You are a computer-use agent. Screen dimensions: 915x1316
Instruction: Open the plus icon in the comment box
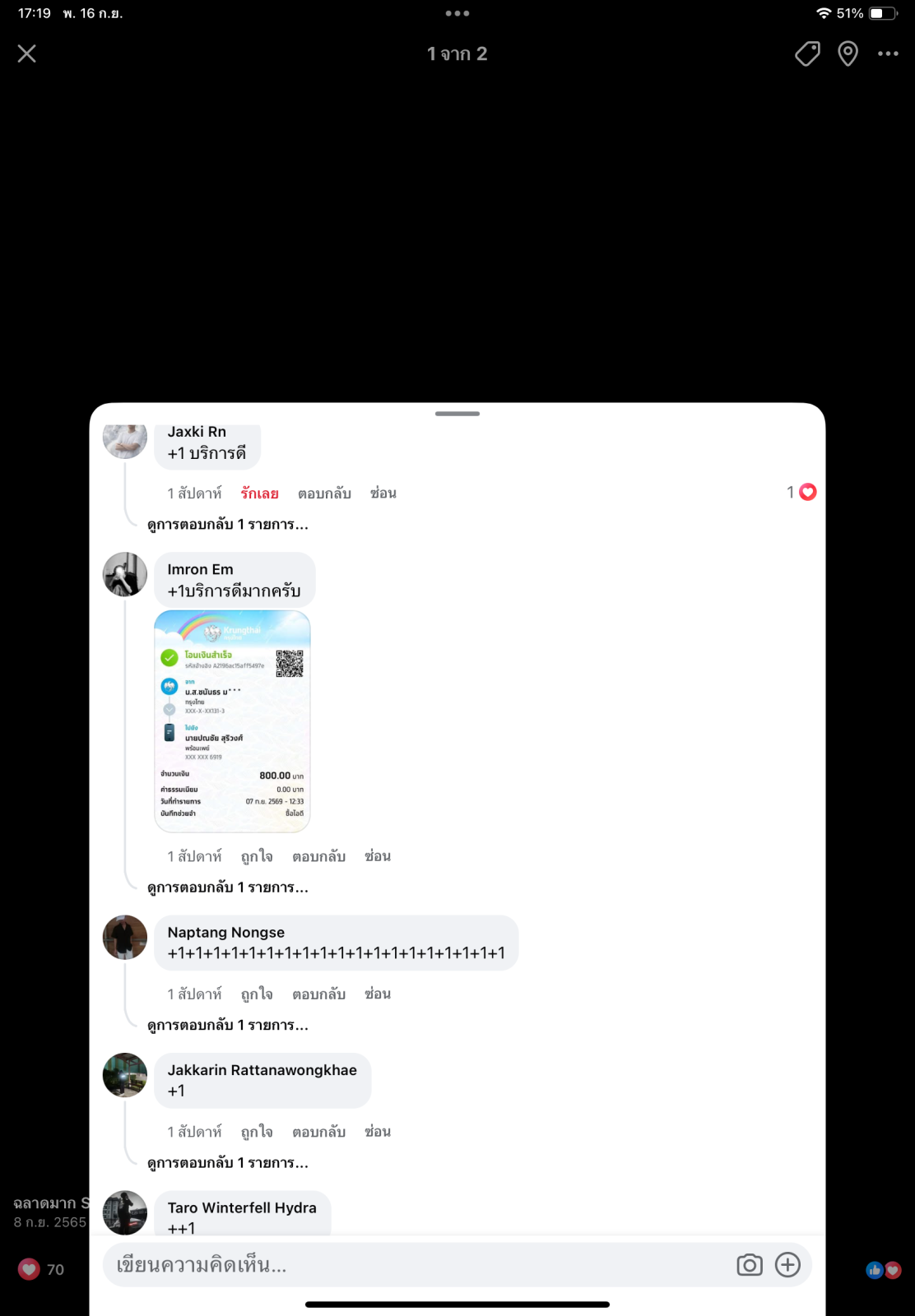click(787, 1265)
